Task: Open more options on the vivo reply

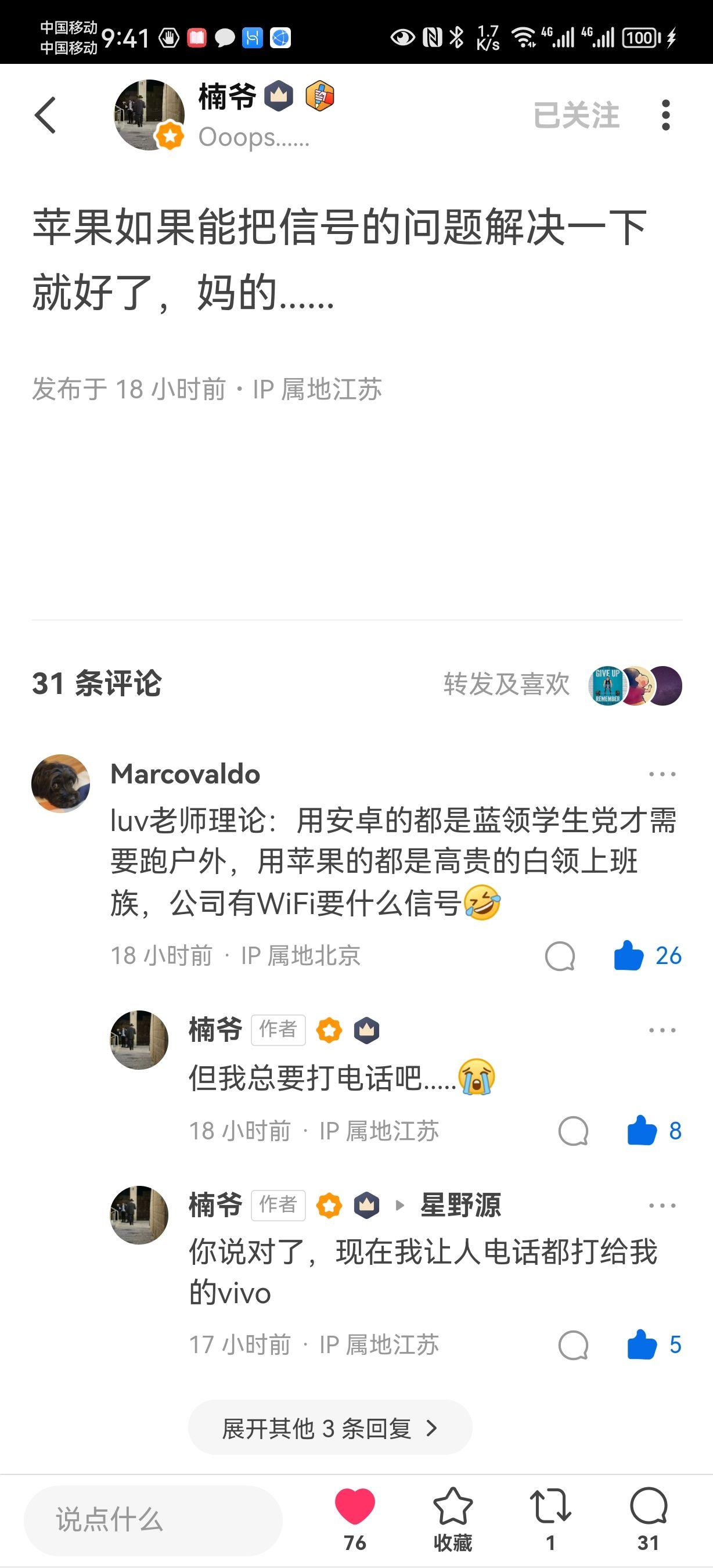Action: [x=662, y=1205]
